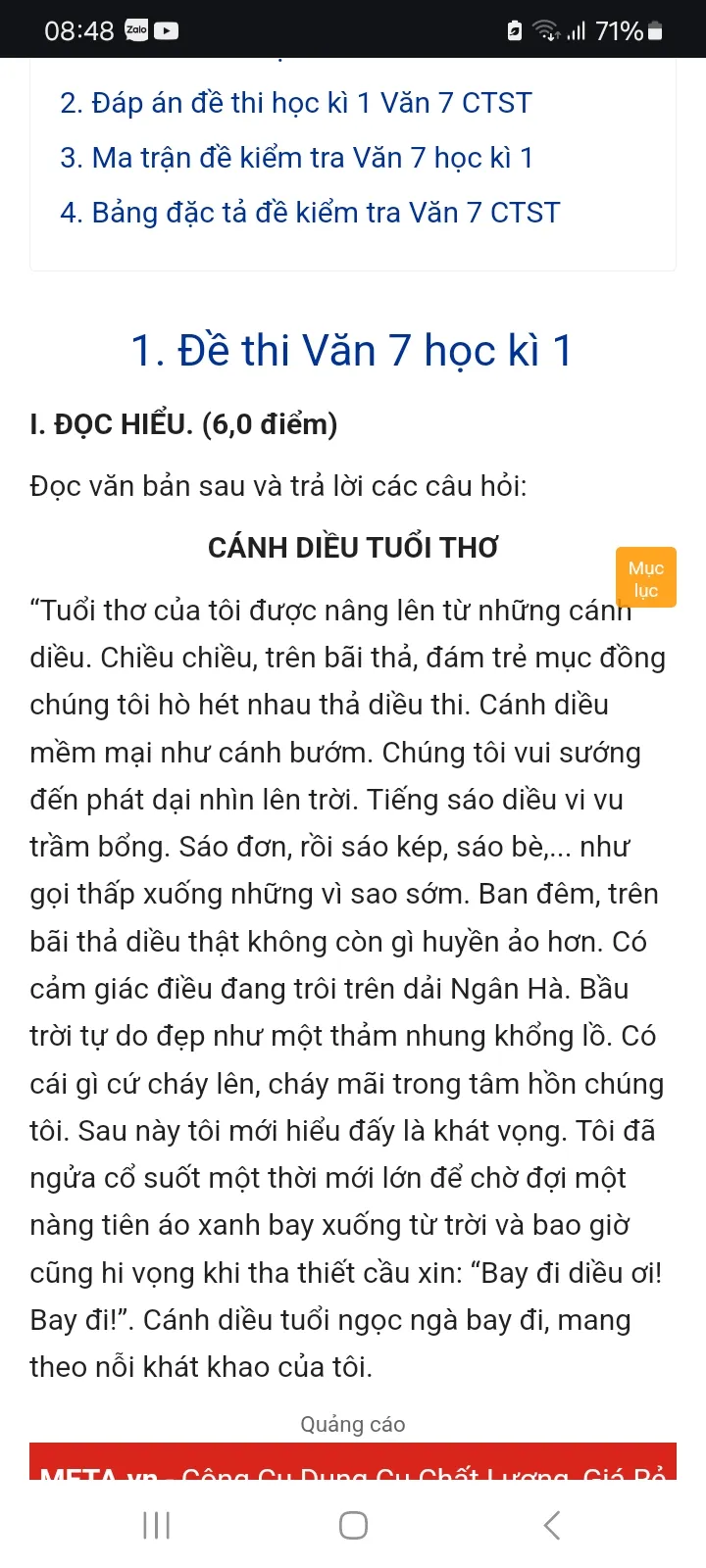Open Bảng đặc tả đề kiểm tra Văn 7 CTST link
The width and height of the screenshot is (706, 1568).
pyautogui.click(x=310, y=213)
